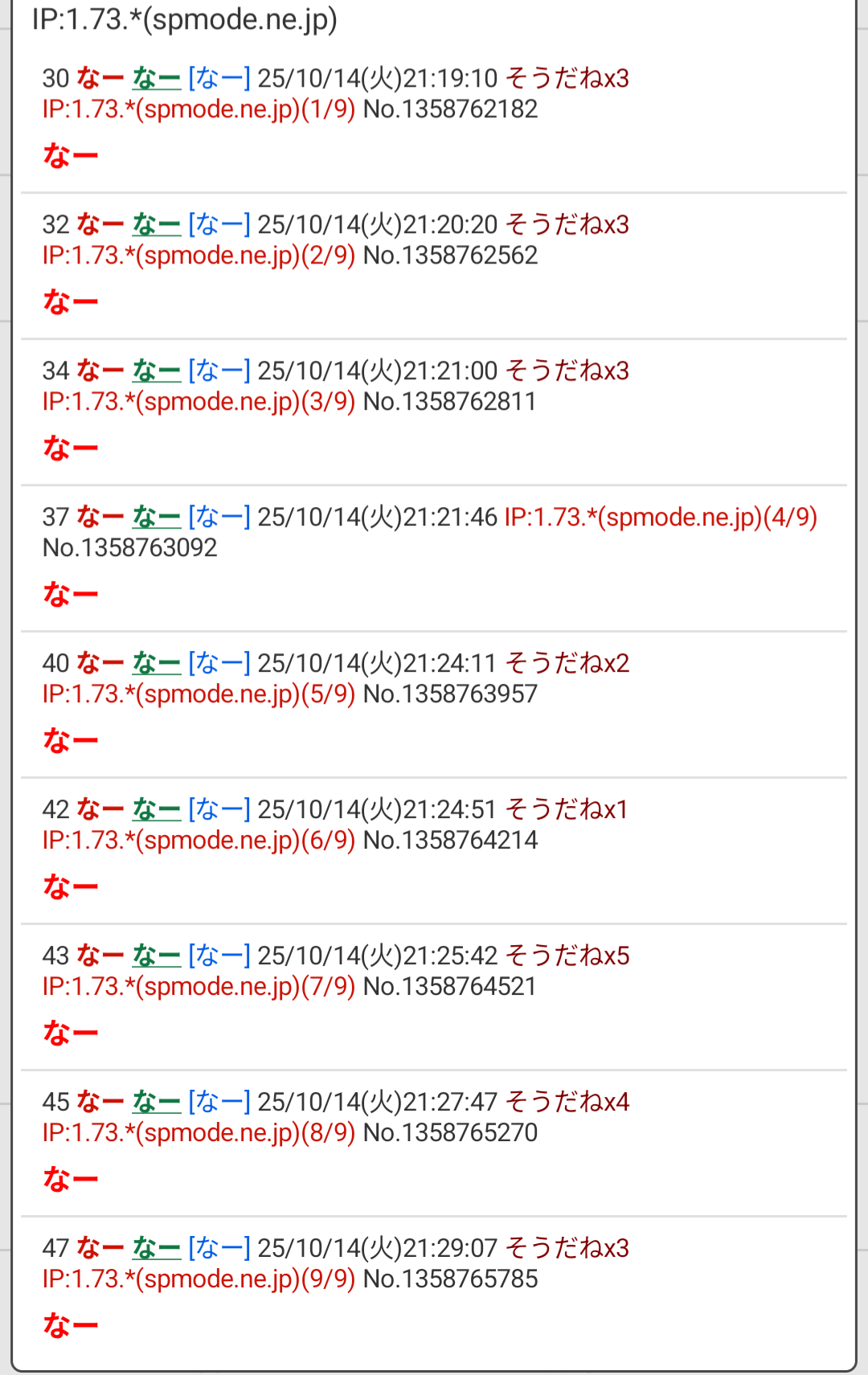
Task: Tap そうだねx4 on post 45
Action: pyautogui.click(x=567, y=1102)
